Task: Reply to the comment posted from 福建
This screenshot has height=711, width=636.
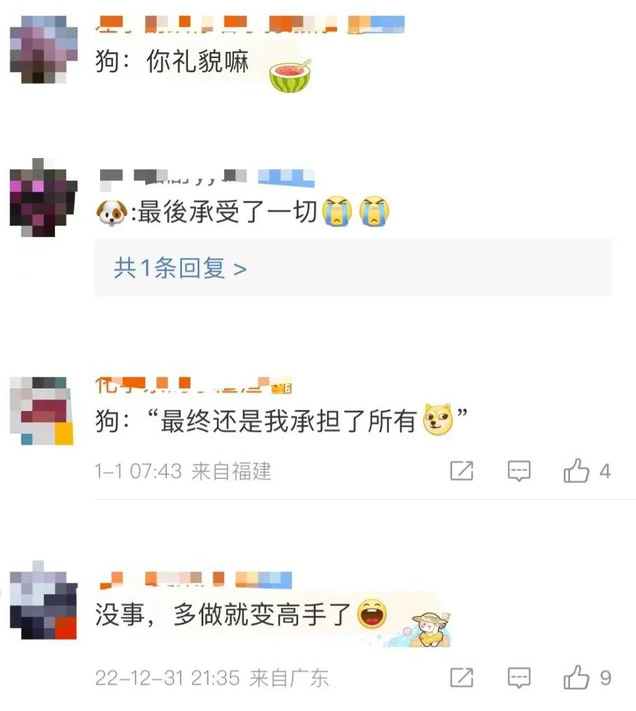Action: pyautogui.click(x=518, y=471)
